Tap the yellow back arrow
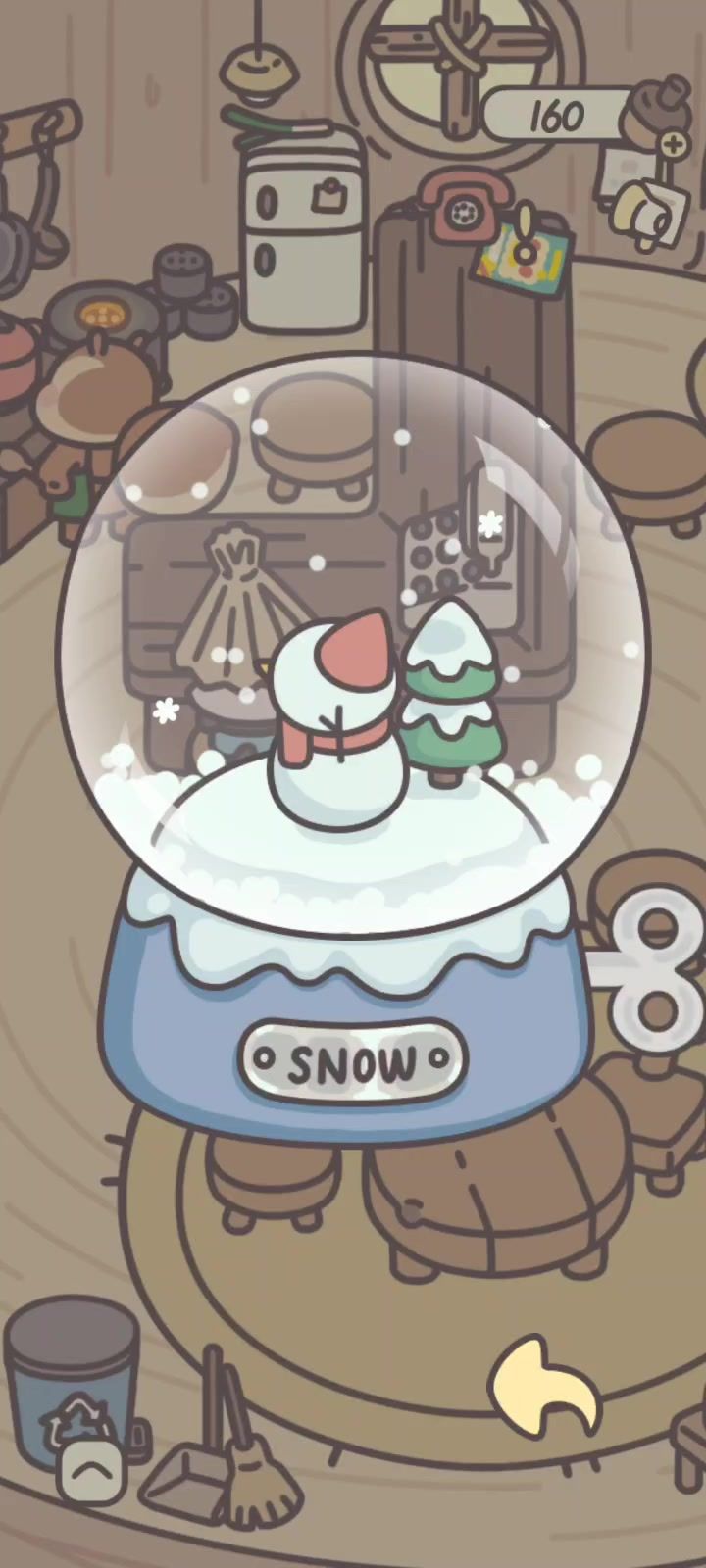Screen dimensions: 706x1568 tap(545, 1388)
